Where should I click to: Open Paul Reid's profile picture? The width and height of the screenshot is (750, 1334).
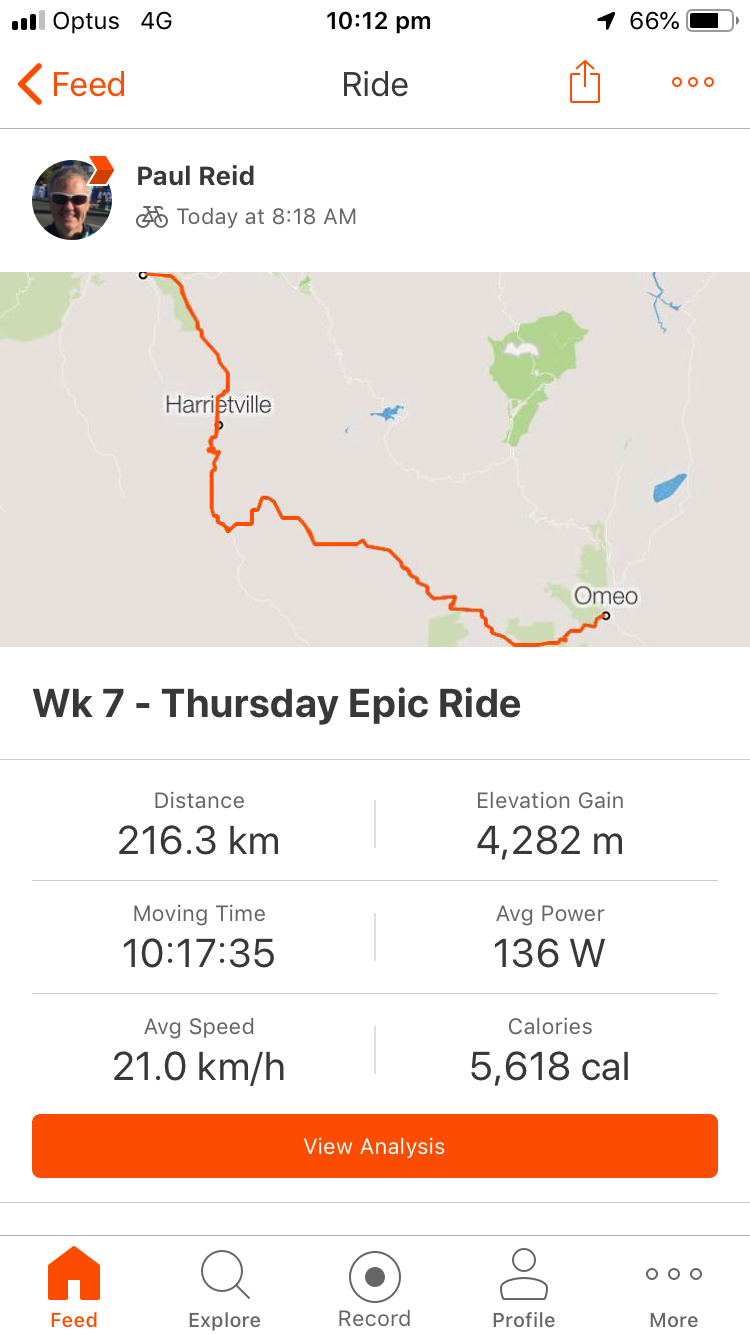point(72,199)
